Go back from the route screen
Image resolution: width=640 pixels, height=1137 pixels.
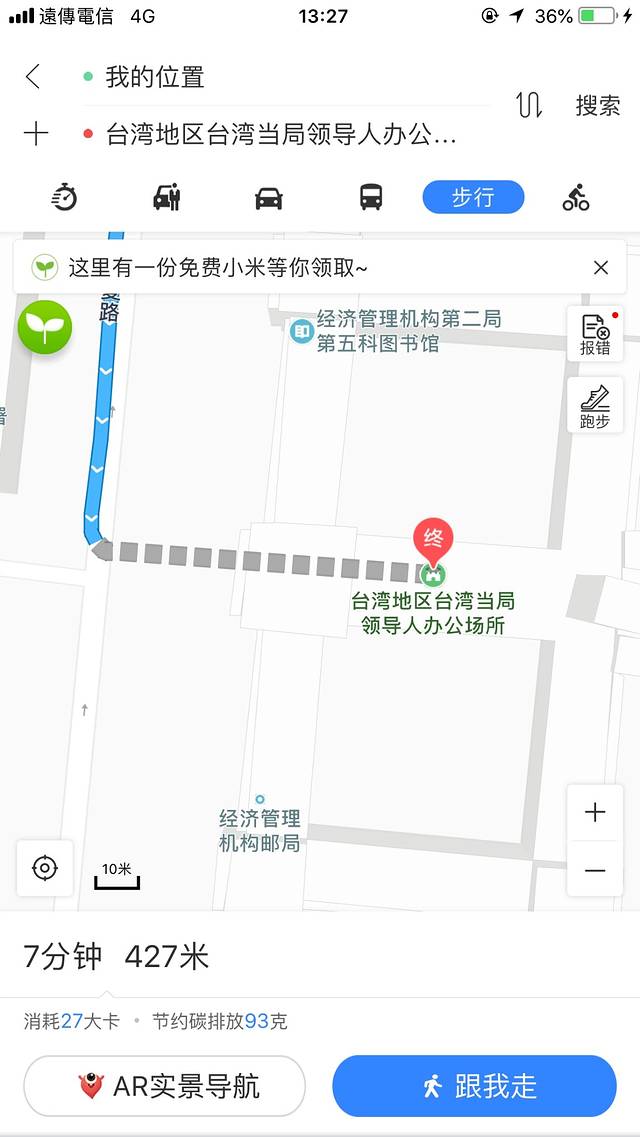coord(33,77)
